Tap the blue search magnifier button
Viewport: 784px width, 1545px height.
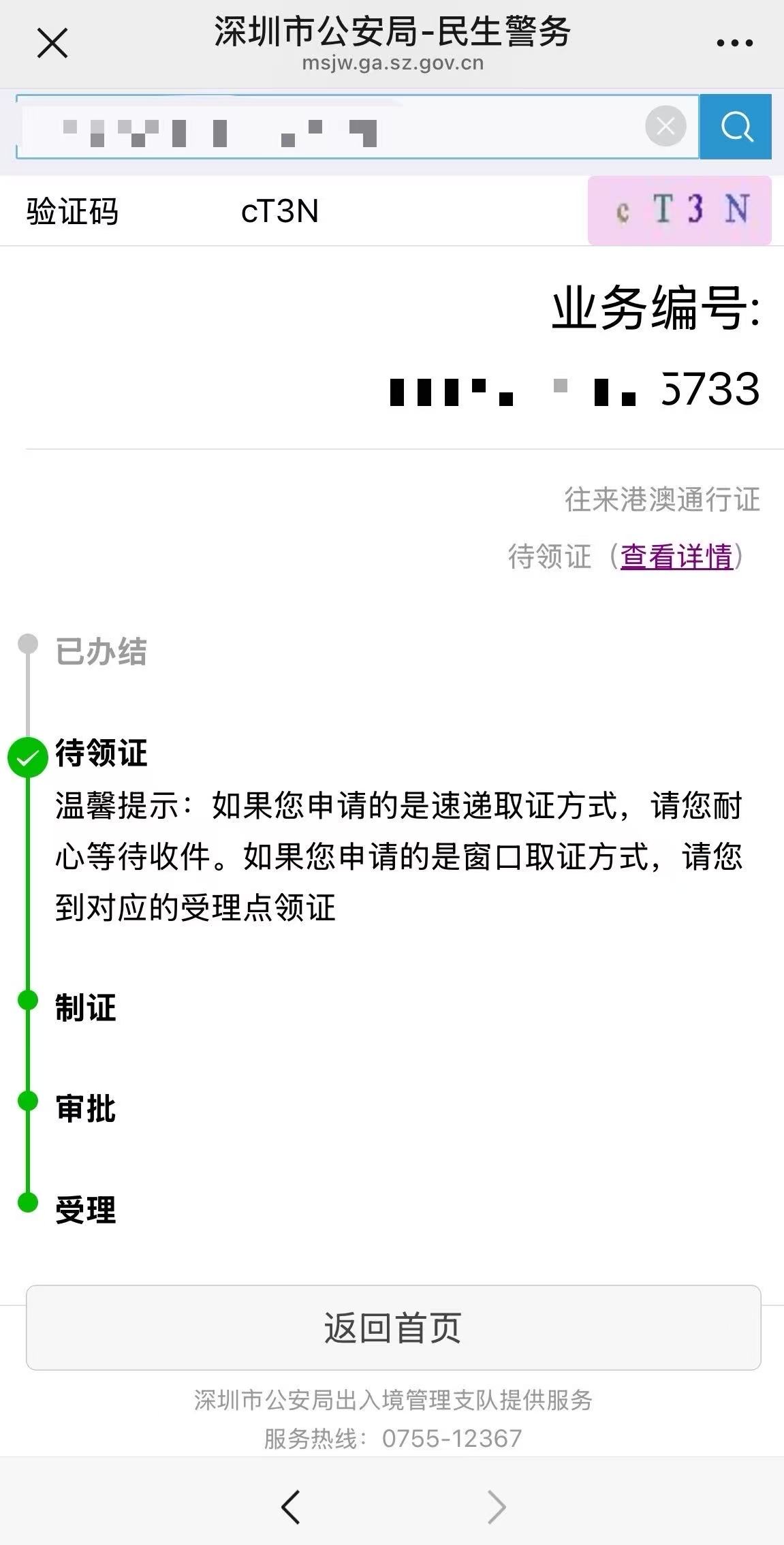(x=736, y=127)
